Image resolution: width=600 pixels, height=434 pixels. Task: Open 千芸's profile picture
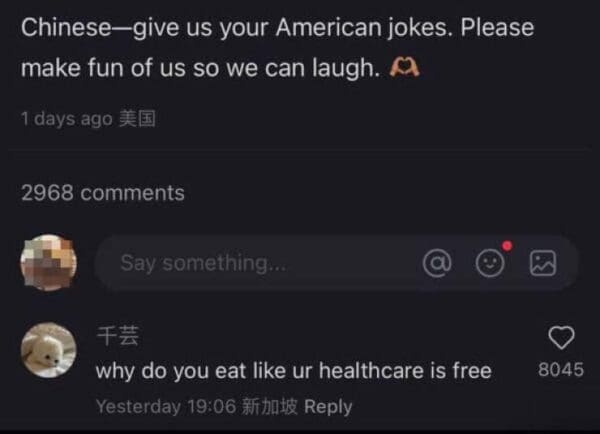[48, 349]
